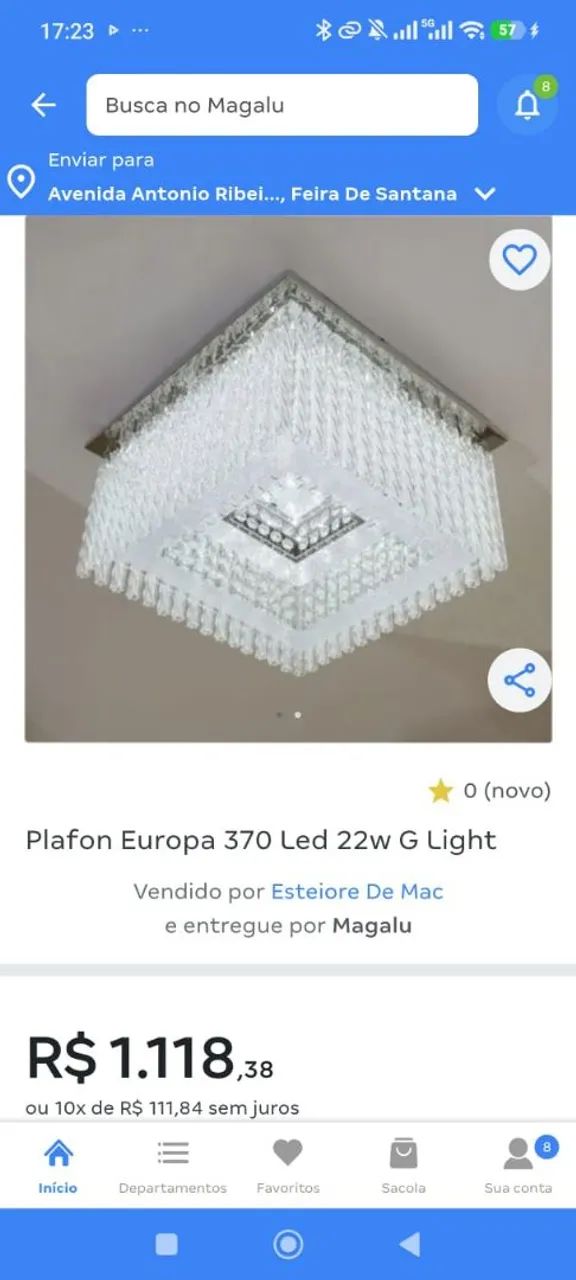Switch to the Início tab

click(58, 1166)
